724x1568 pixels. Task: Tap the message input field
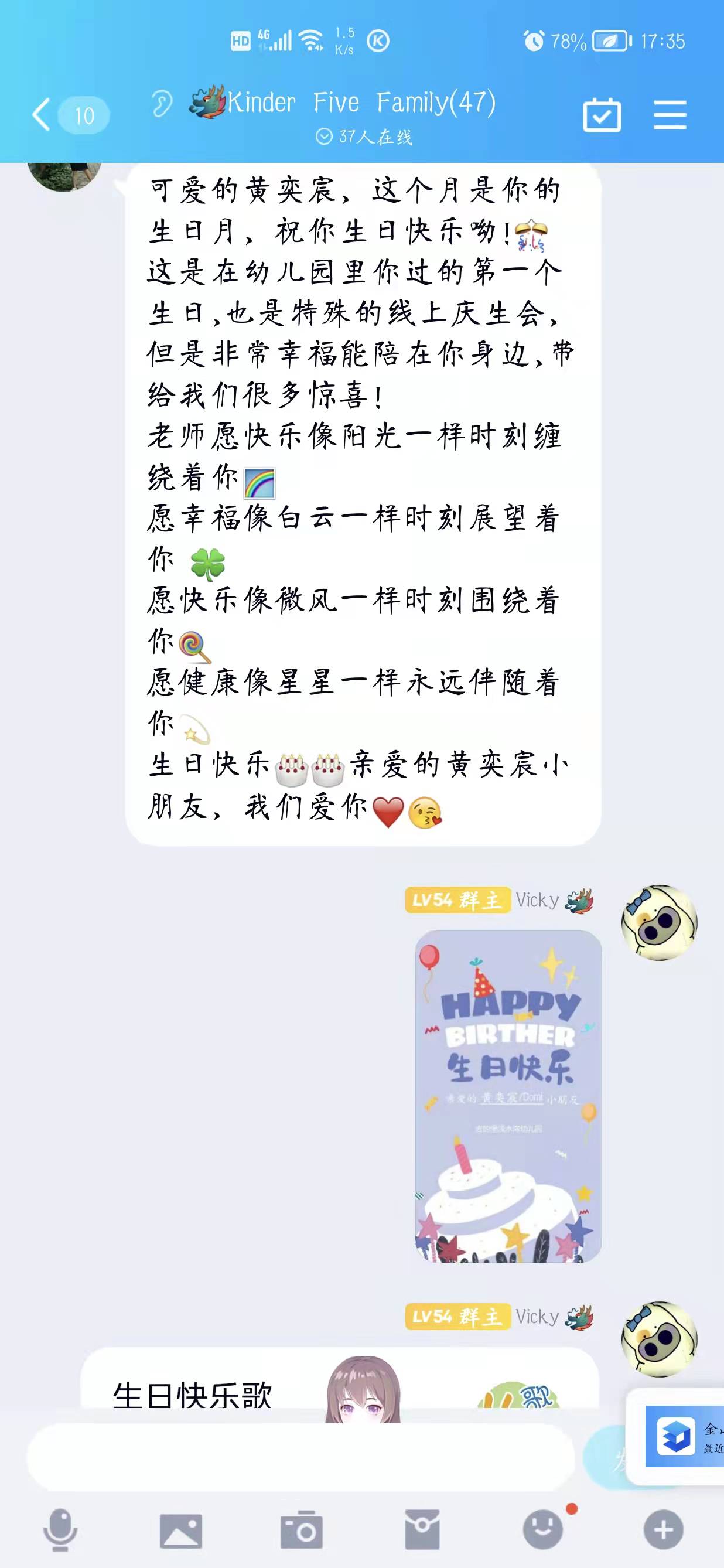tap(300, 1457)
